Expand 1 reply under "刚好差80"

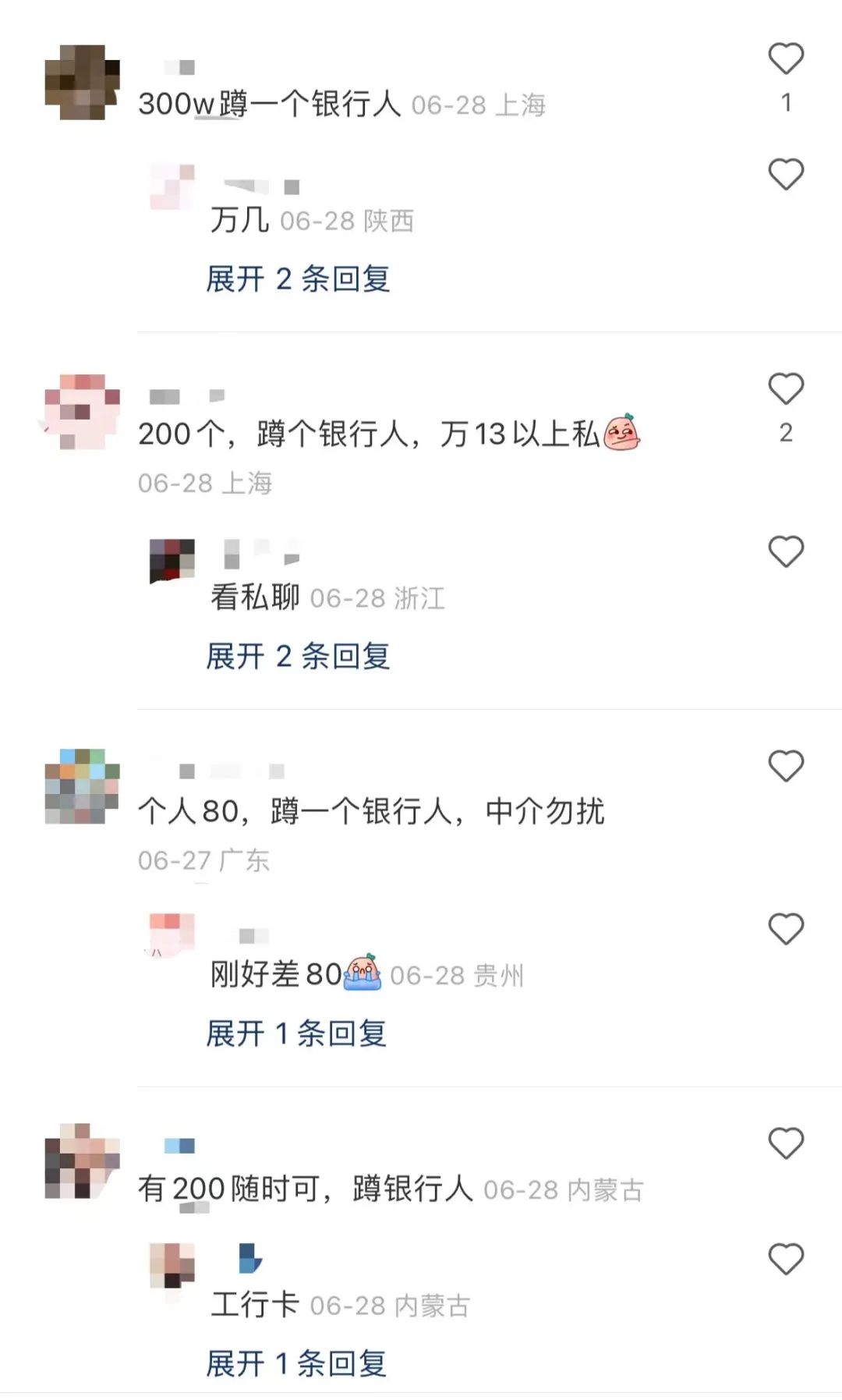(x=296, y=1033)
